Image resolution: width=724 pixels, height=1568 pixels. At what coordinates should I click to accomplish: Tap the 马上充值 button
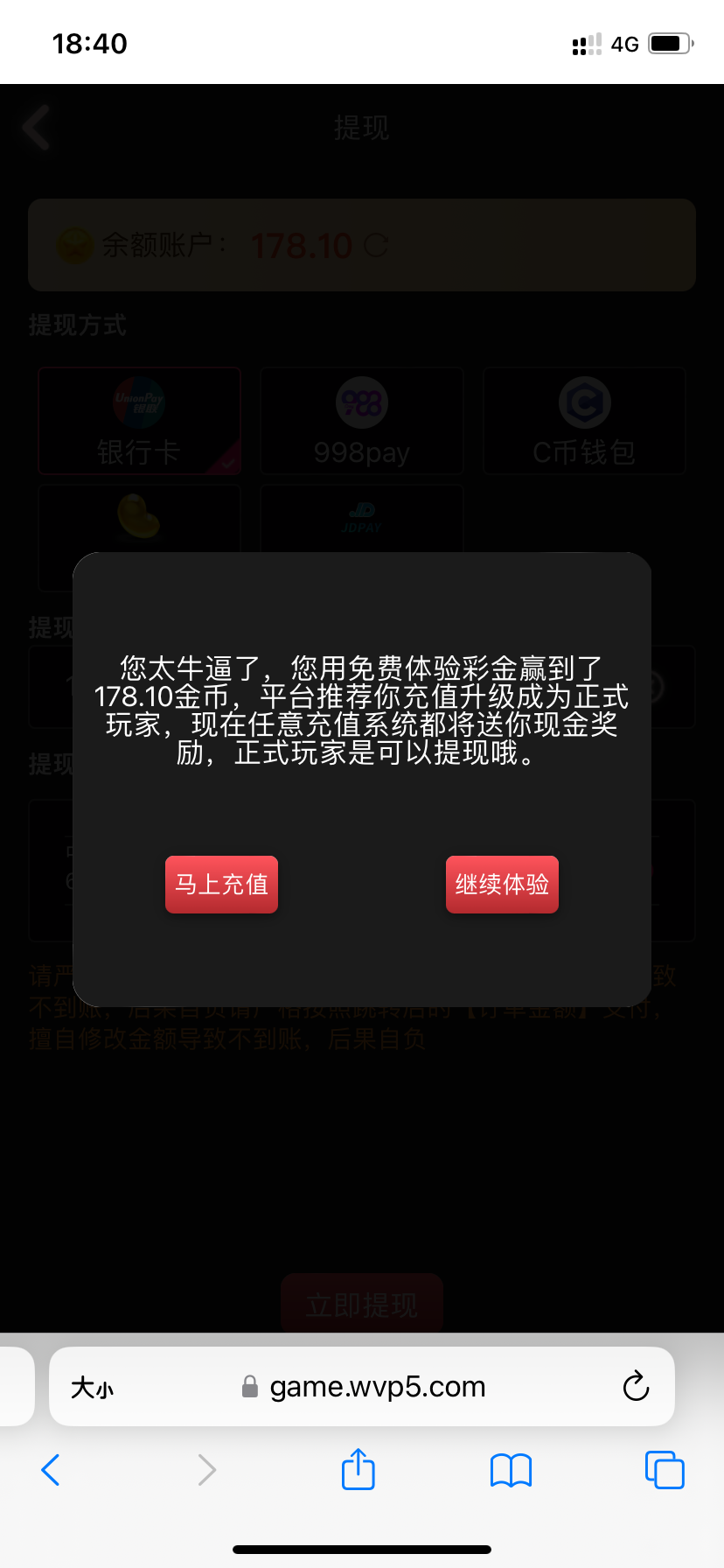tap(221, 884)
